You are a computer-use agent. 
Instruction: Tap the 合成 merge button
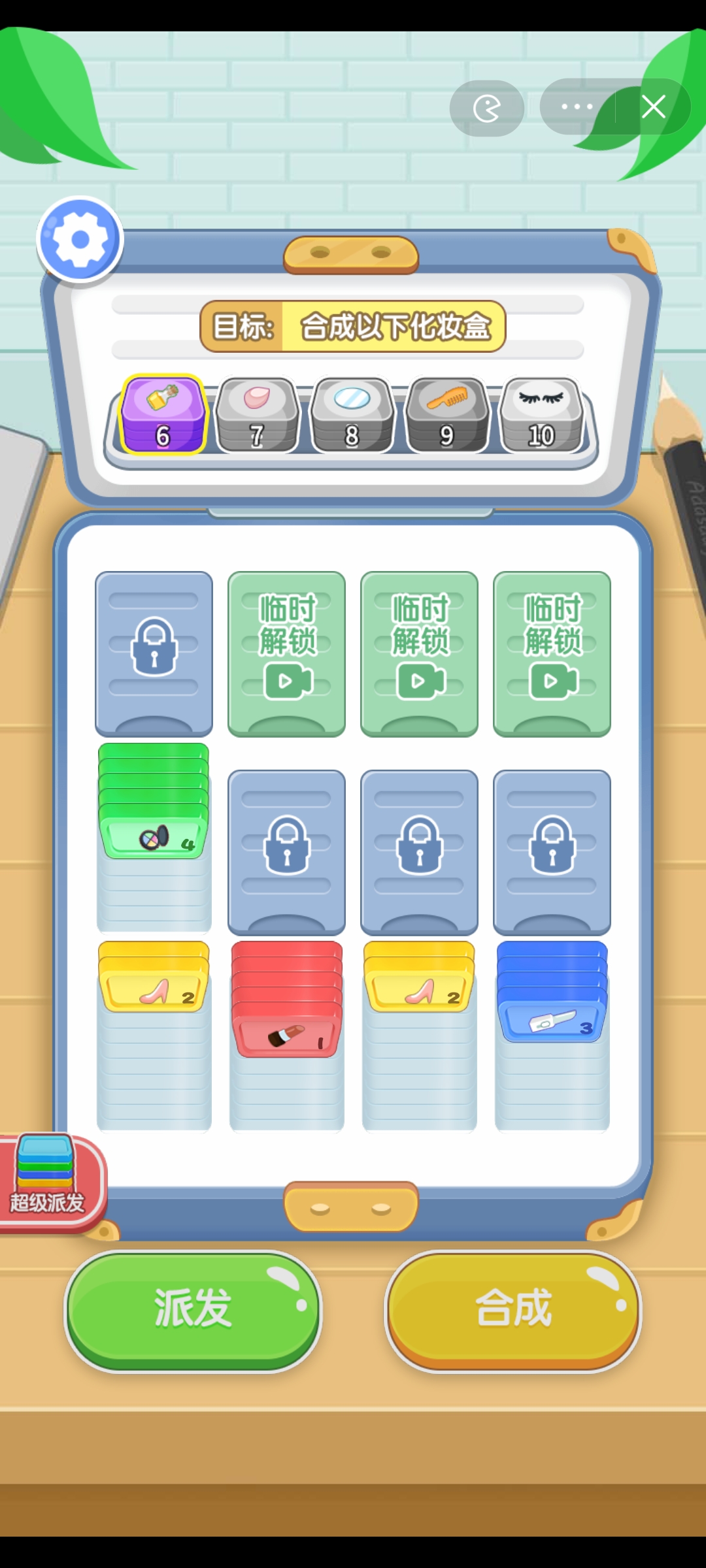pos(513,1309)
